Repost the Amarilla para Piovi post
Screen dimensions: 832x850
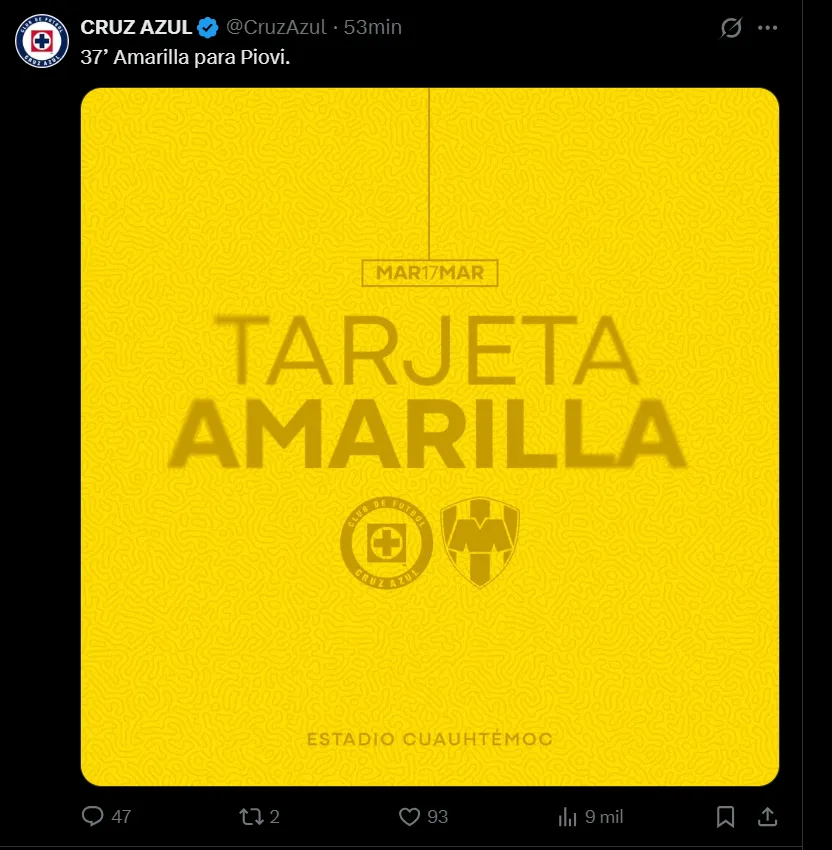click(250, 817)
